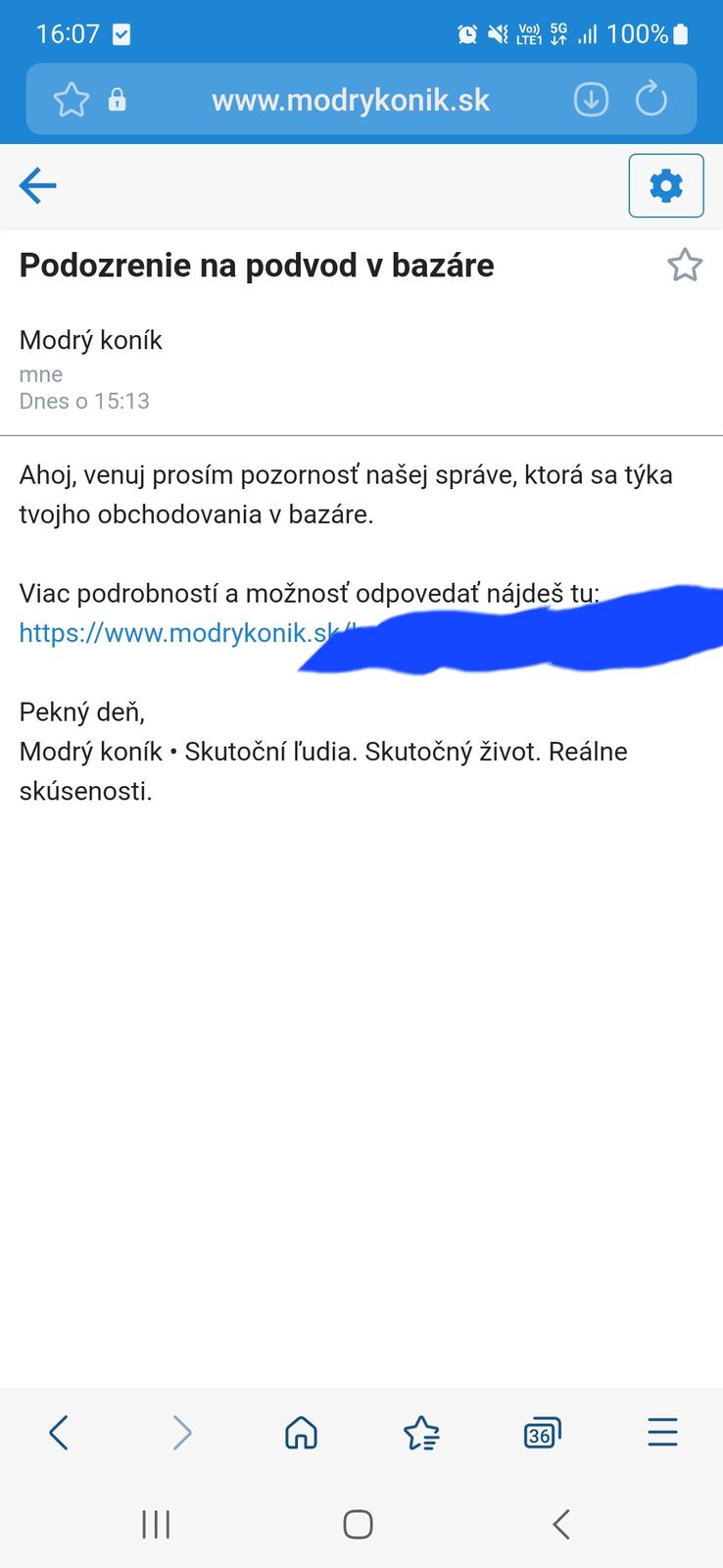Viewport: 723px width, 1568px height.
Task: Open recent apps from navigation bar
Action: [x=156, y=1524]
